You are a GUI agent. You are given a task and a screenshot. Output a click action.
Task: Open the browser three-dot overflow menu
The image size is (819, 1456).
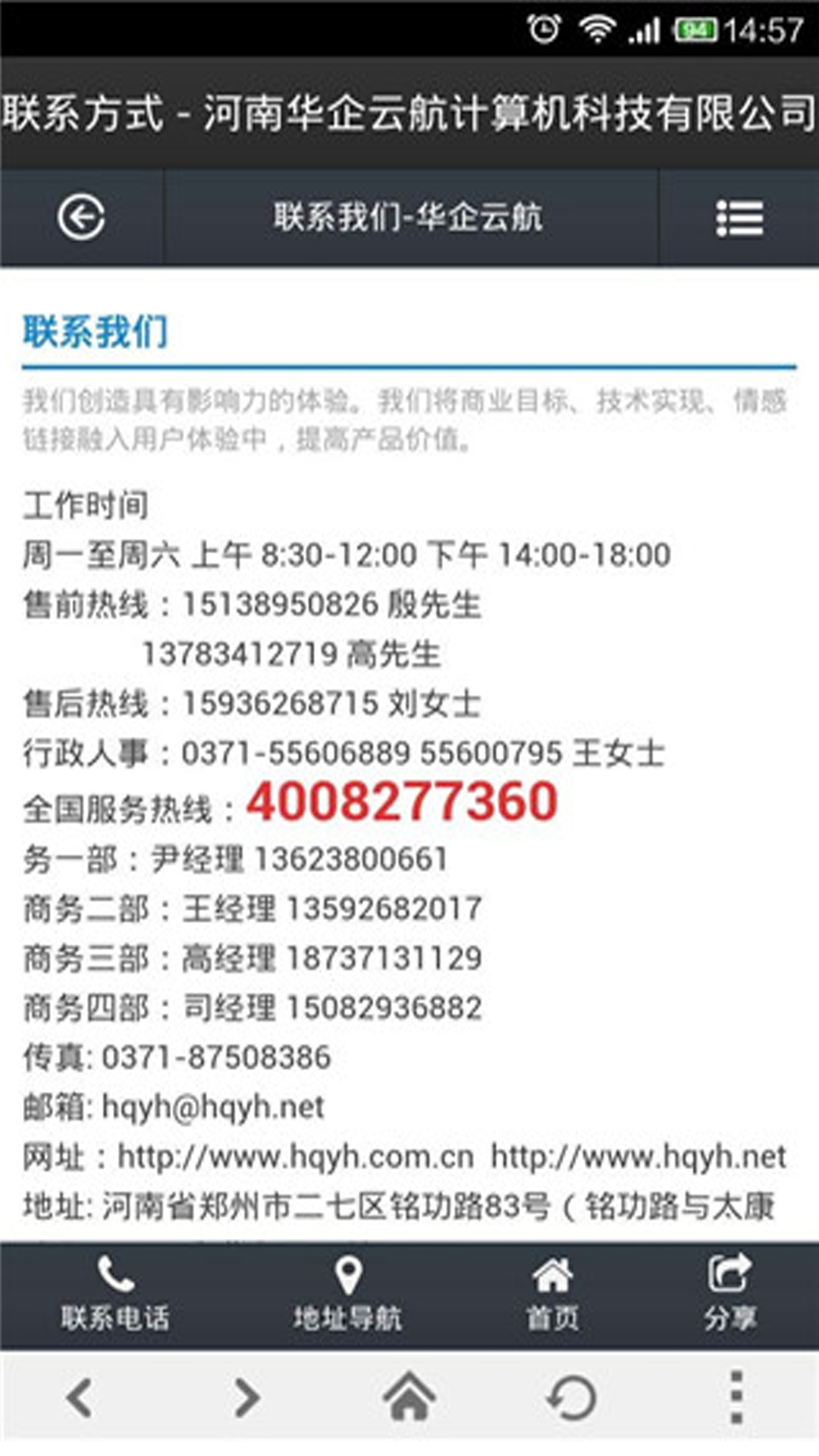[736, 1397]
